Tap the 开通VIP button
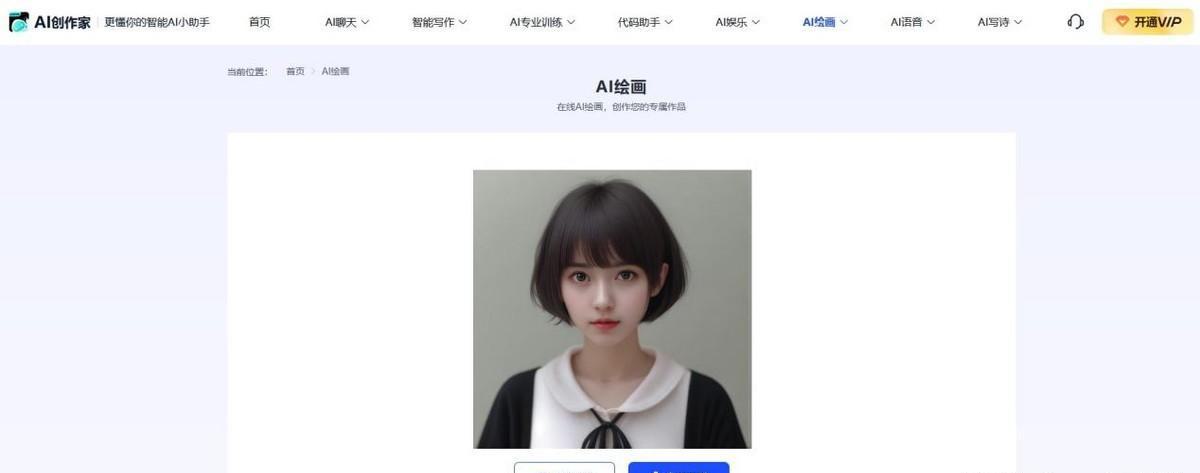Screen dimensions: 1200x473 (1148, 22)
